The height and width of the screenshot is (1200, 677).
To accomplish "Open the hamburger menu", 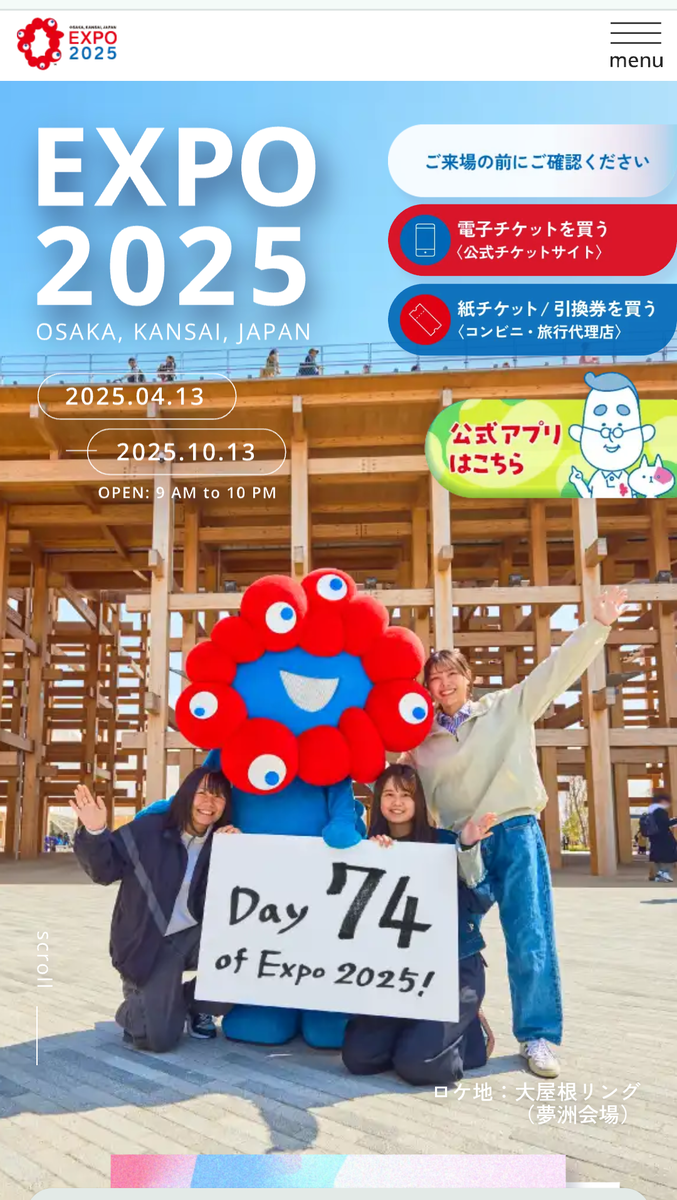I will [636, 45].
